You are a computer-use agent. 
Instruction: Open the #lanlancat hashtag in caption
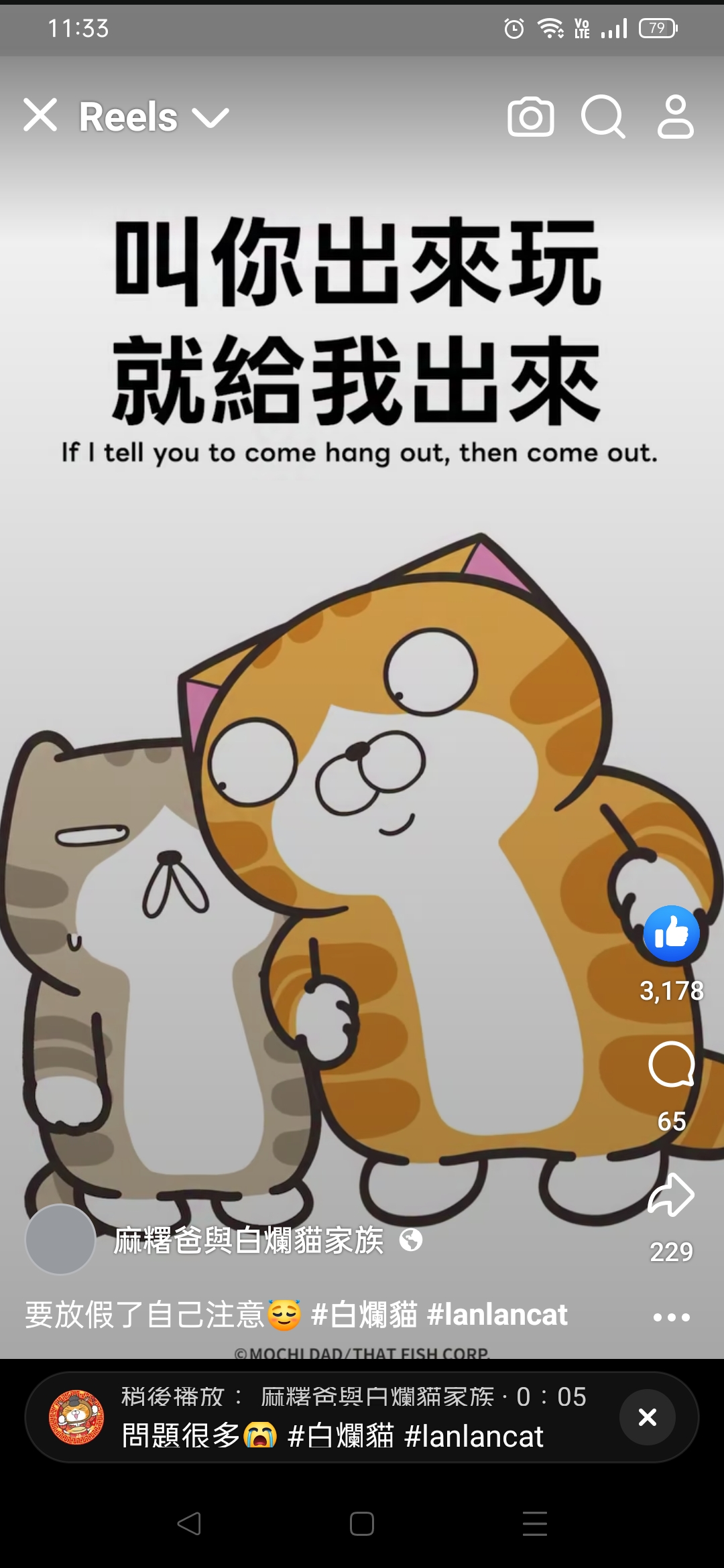pyautogui.click(x=497, y=1315)
